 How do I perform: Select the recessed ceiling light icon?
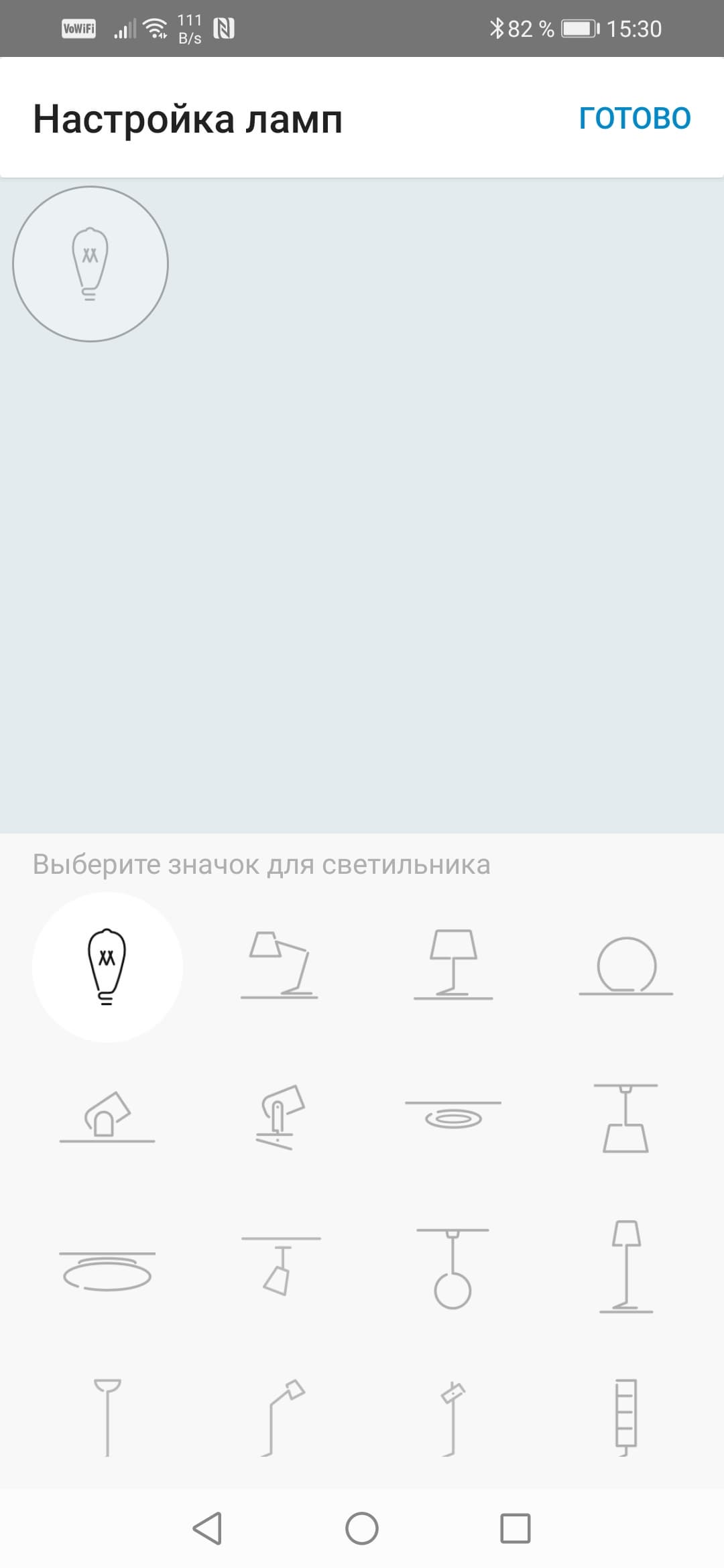pos(453,1113)
